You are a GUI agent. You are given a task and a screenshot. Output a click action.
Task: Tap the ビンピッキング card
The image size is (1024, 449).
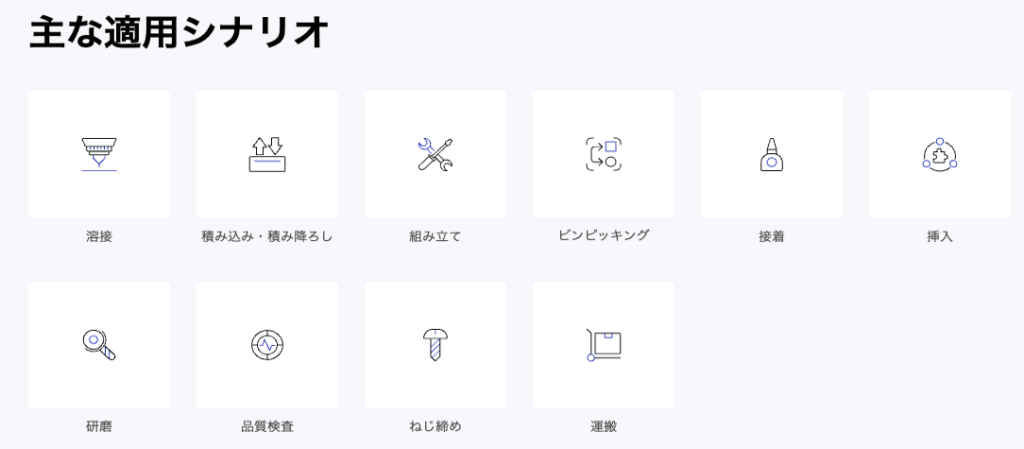603,155
